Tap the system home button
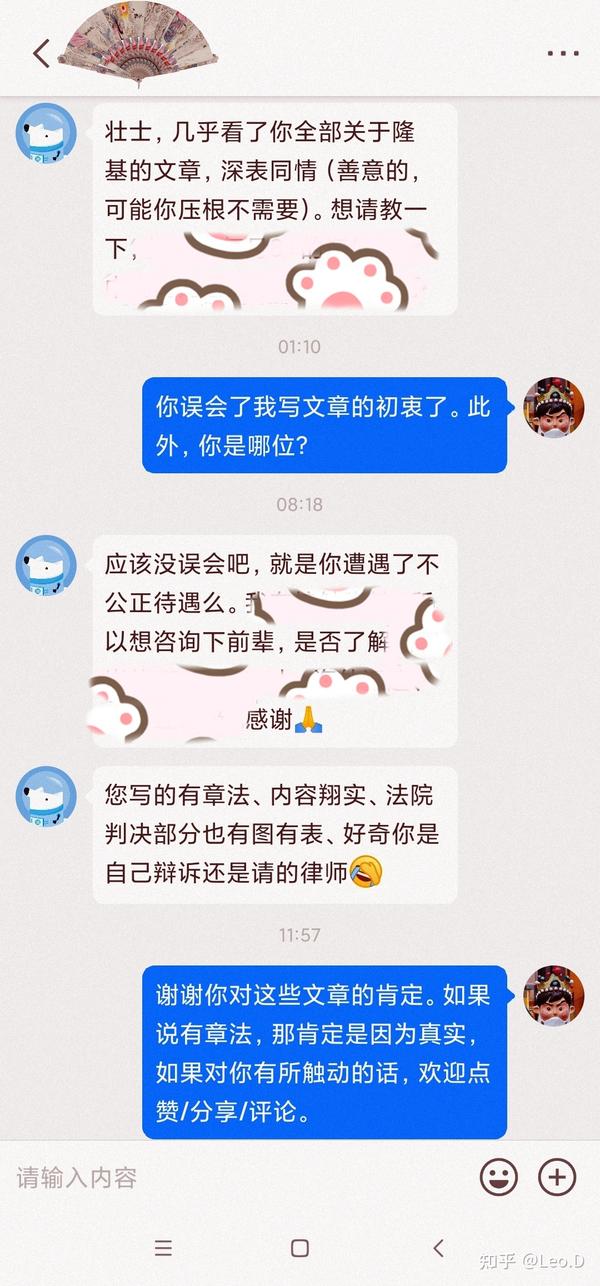Image resolution: width=600 pixels, height=1286 pixels. click(299, 1247)
